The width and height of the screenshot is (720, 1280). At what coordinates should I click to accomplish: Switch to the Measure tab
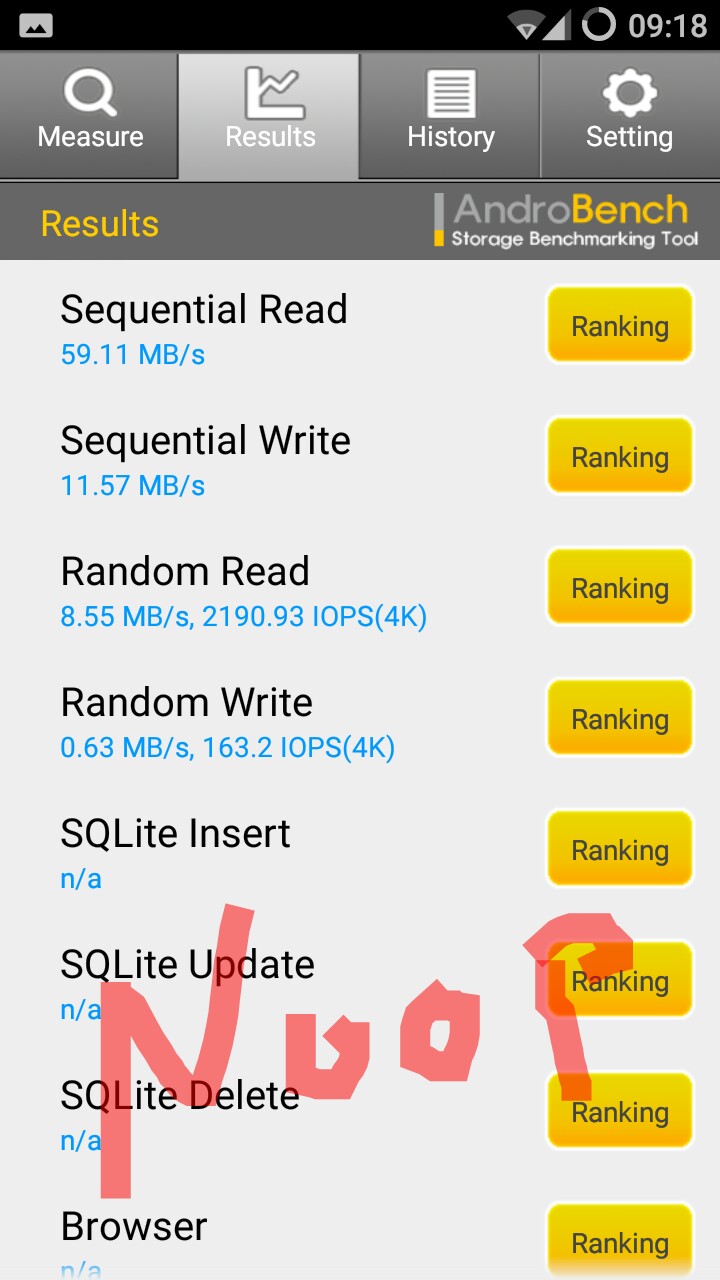pyautogui.click(x=90, y=115)
